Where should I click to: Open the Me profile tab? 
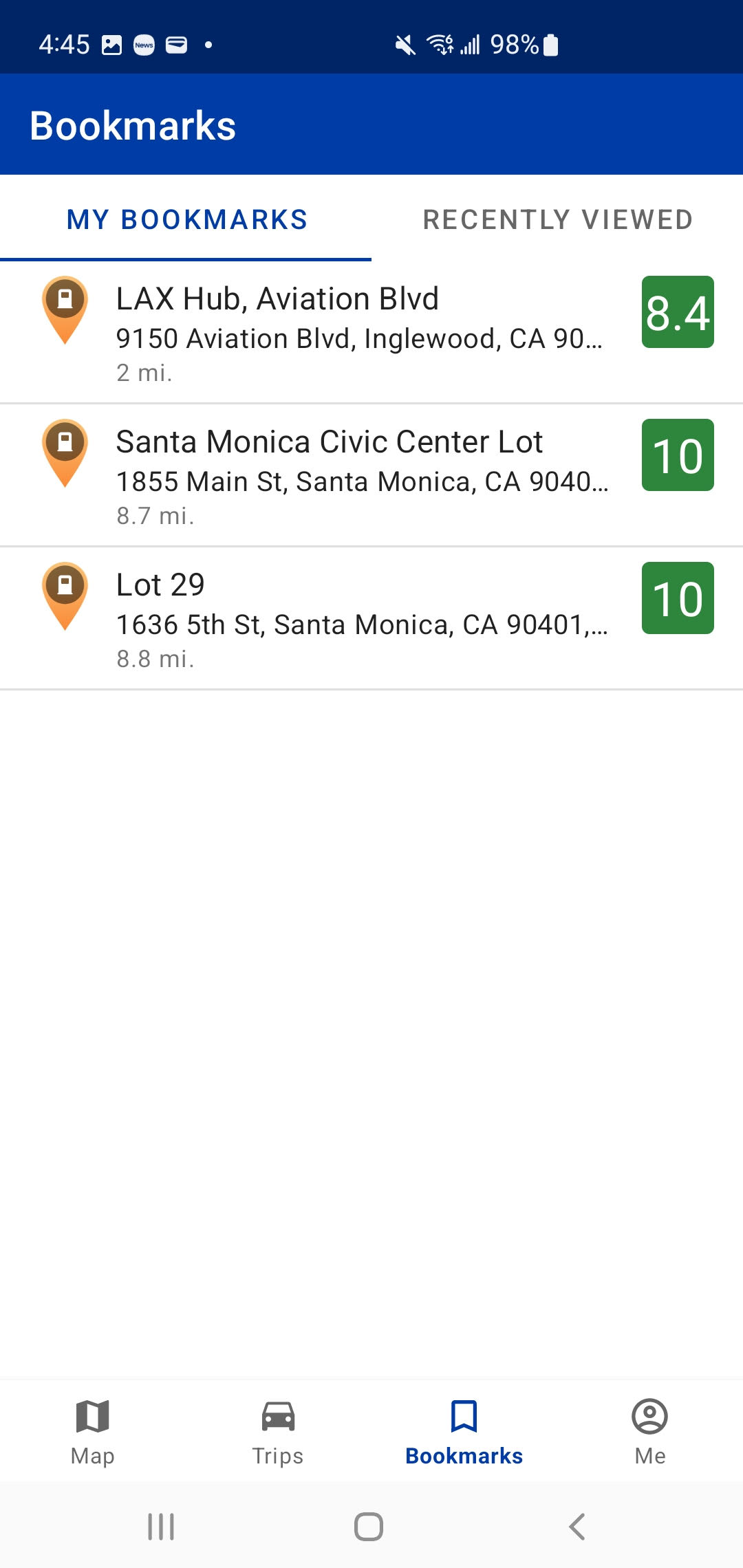(649, 1432)
